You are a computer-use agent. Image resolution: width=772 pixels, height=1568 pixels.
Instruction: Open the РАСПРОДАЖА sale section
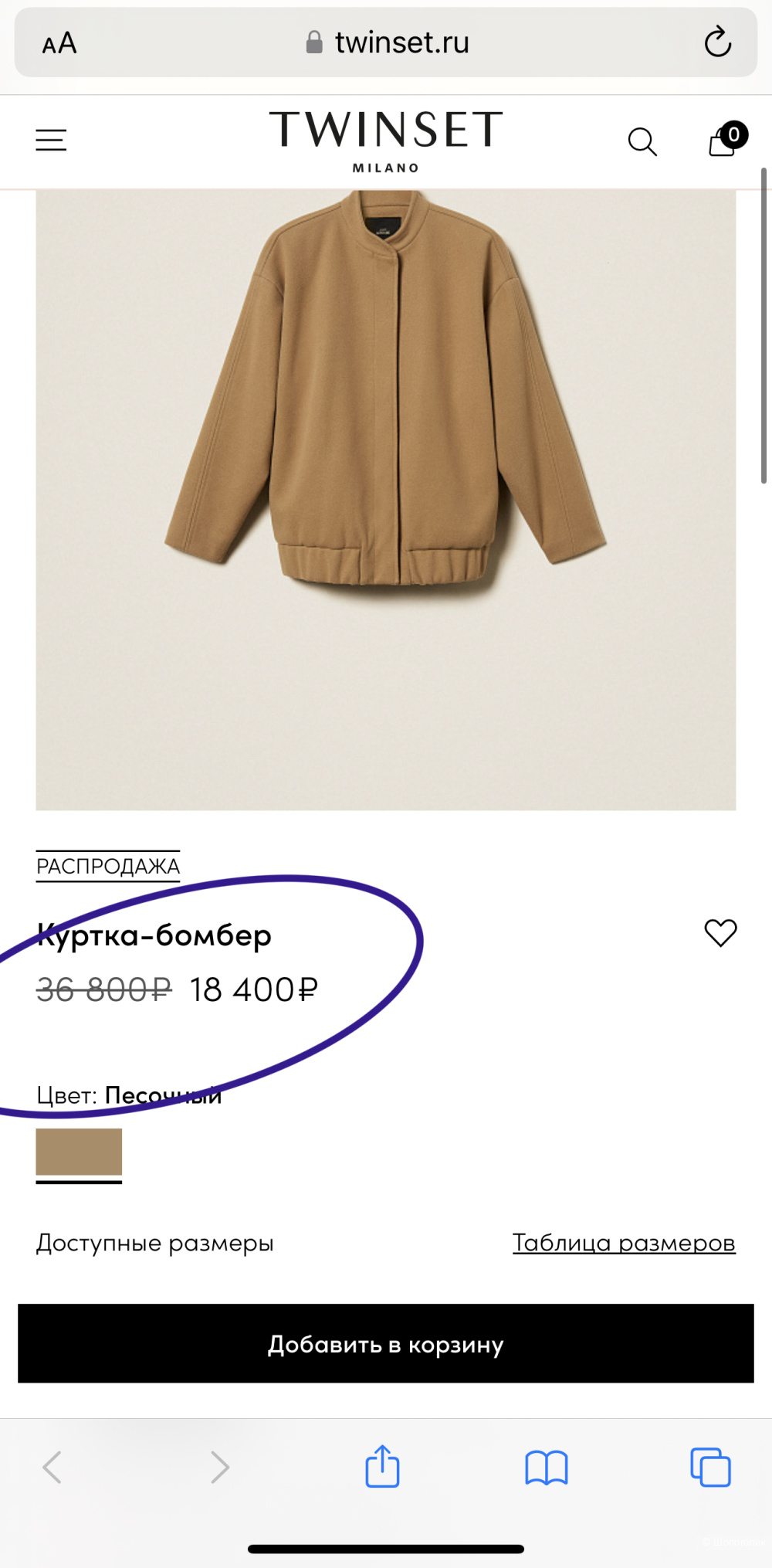pyautogui.click(x=107, y=866)
